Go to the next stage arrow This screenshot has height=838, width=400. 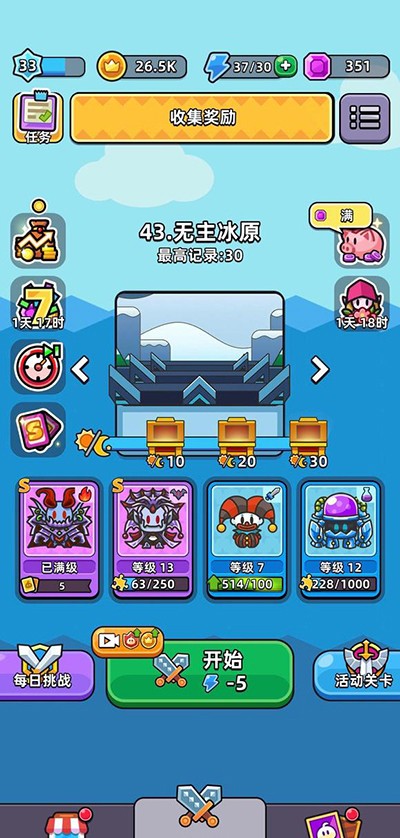coord(320,370)
